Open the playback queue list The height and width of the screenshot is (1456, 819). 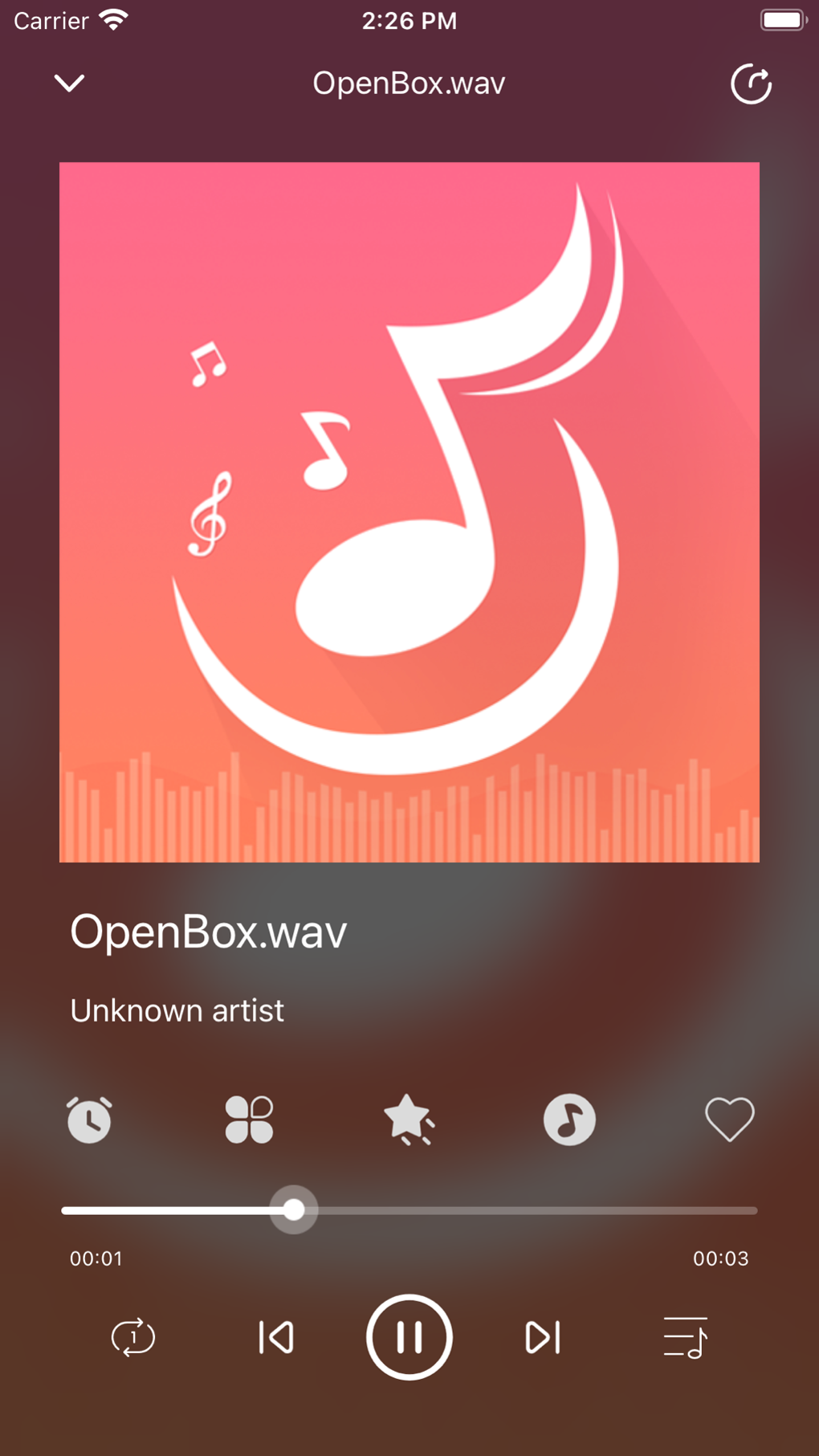[x=686, y=1337]
